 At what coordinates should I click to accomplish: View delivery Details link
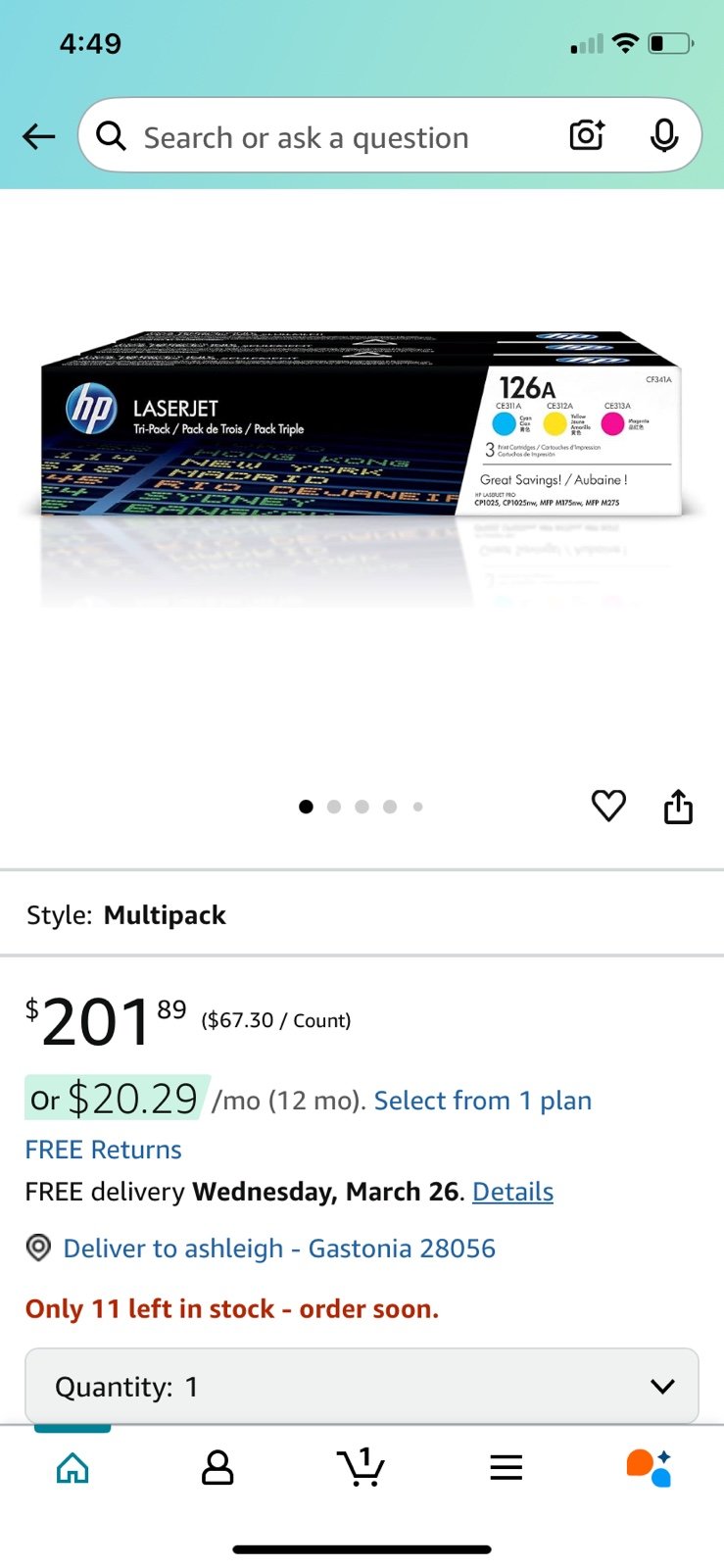512,1192
